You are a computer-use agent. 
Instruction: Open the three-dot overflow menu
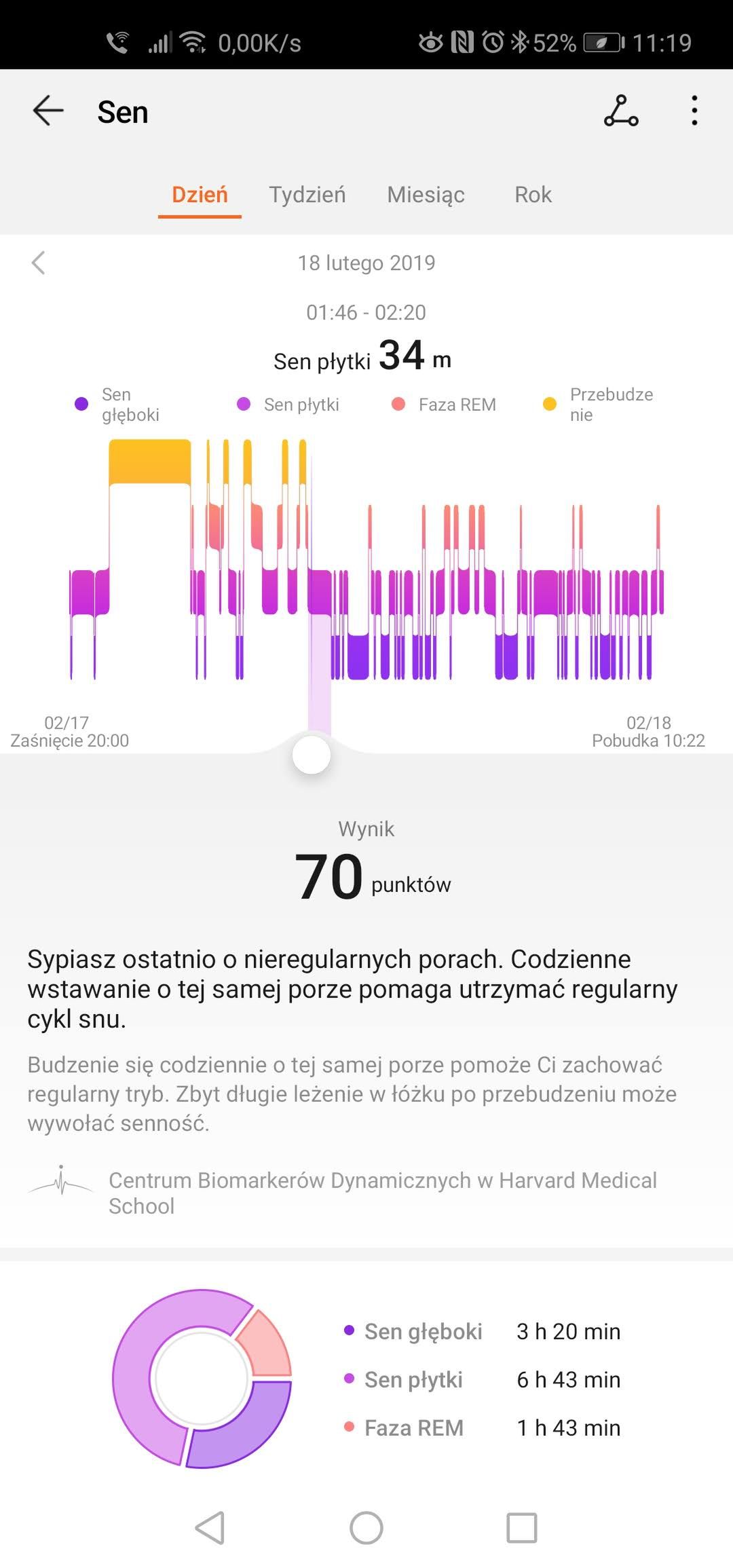click(694, 111)
